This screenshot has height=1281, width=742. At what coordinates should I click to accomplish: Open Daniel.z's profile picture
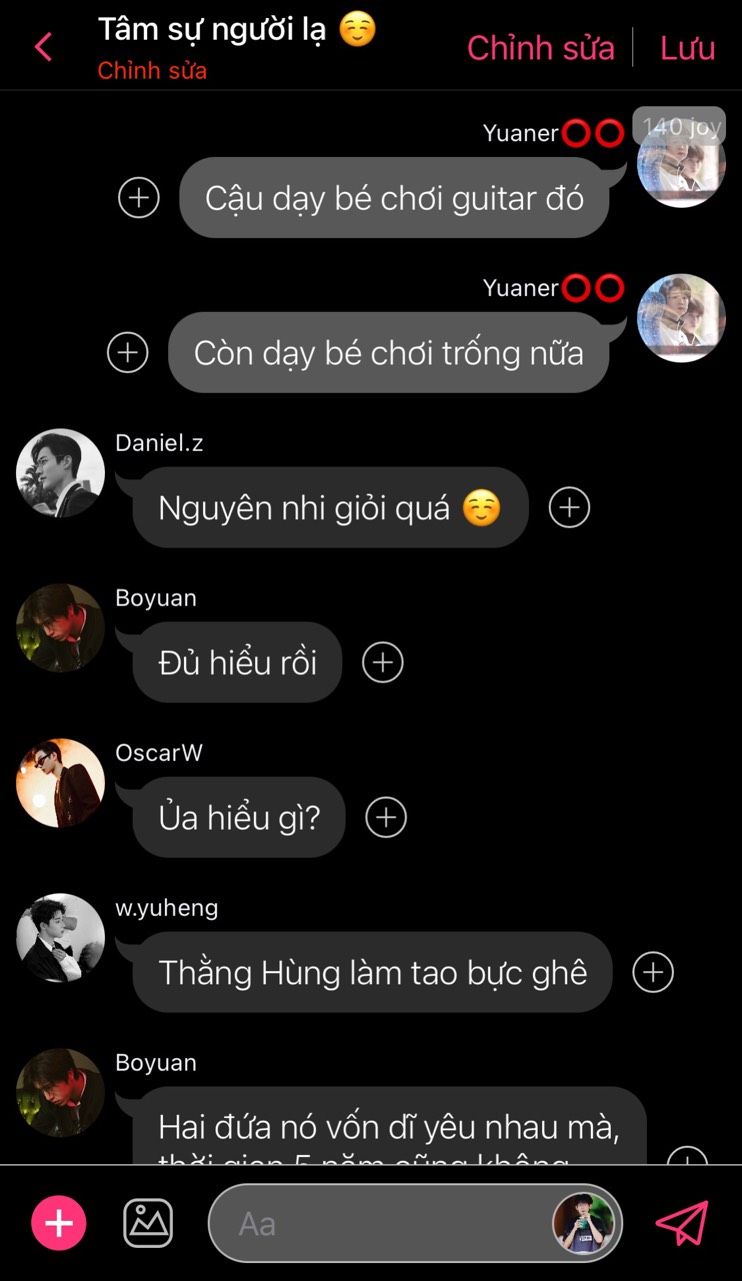coord(60,473)
